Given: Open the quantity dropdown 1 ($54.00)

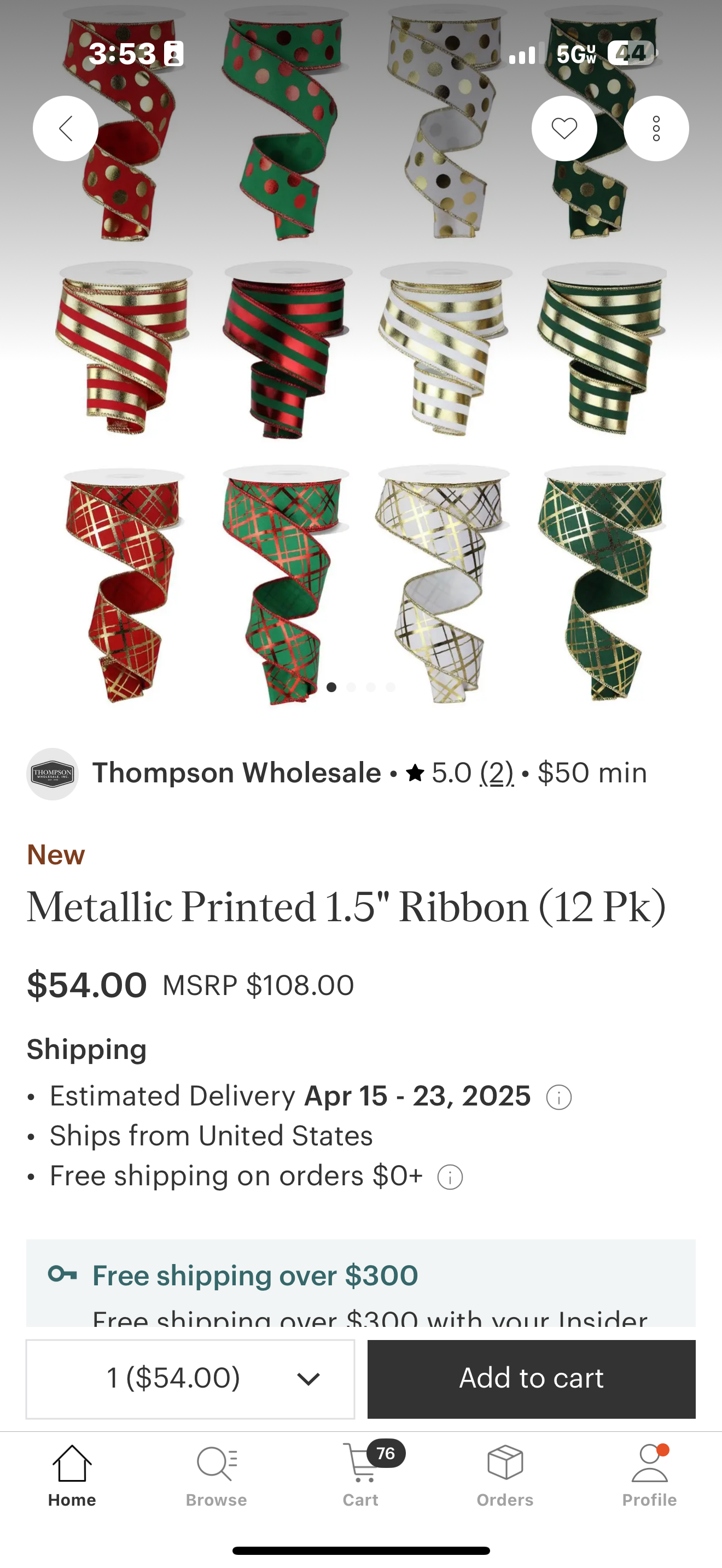Looking at the screenshot, I should click(190, 1379).
